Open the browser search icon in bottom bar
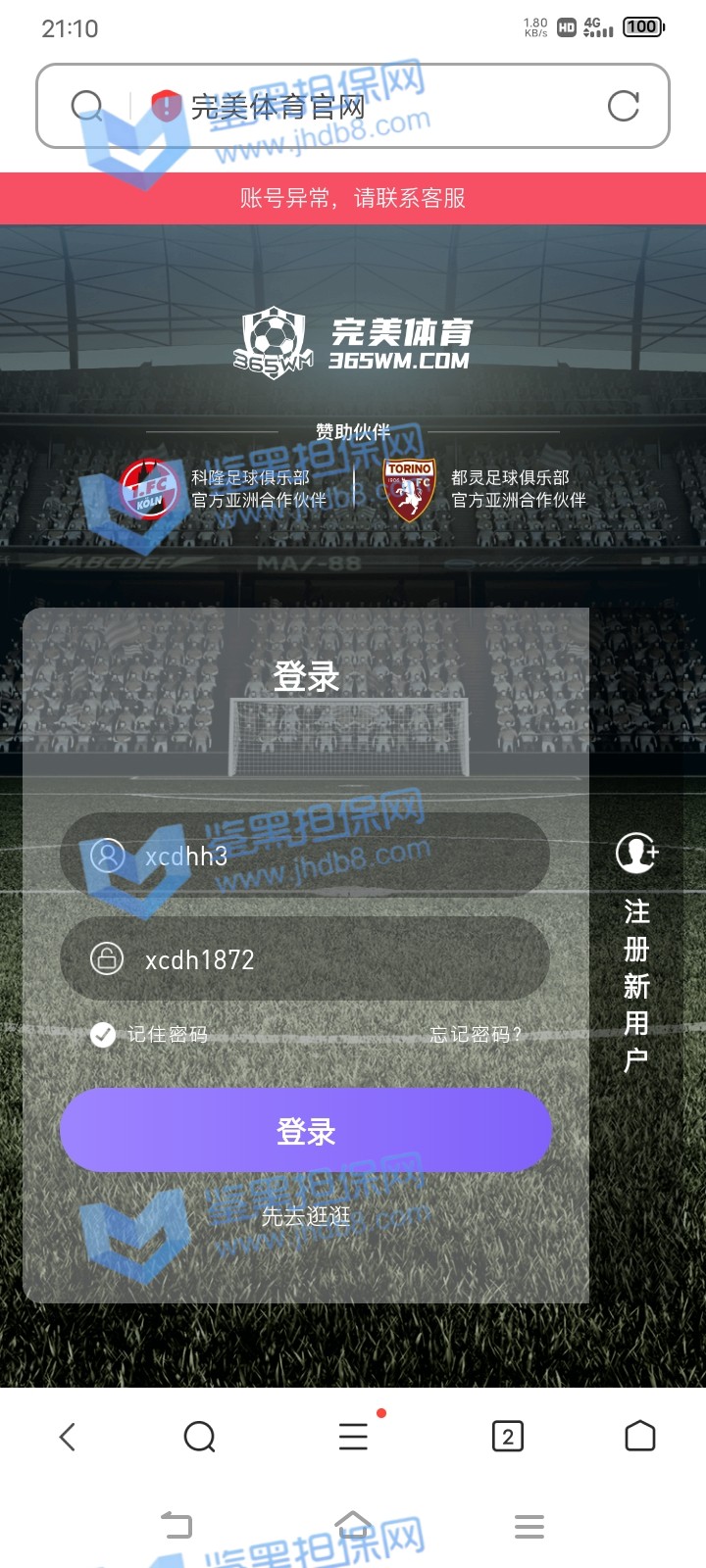The image size is (706, 1568). [x=199, y=1437]
